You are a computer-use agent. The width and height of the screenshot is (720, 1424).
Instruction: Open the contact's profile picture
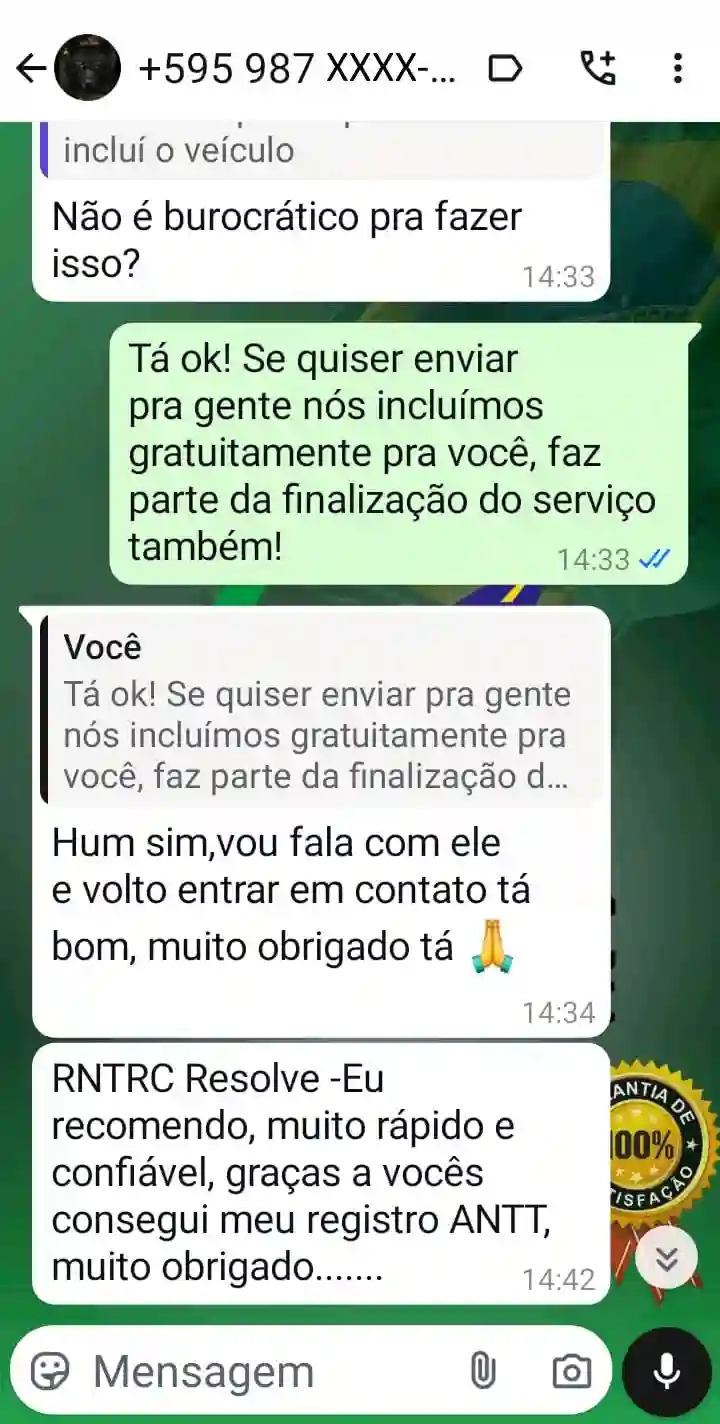[x=87, y=68]
